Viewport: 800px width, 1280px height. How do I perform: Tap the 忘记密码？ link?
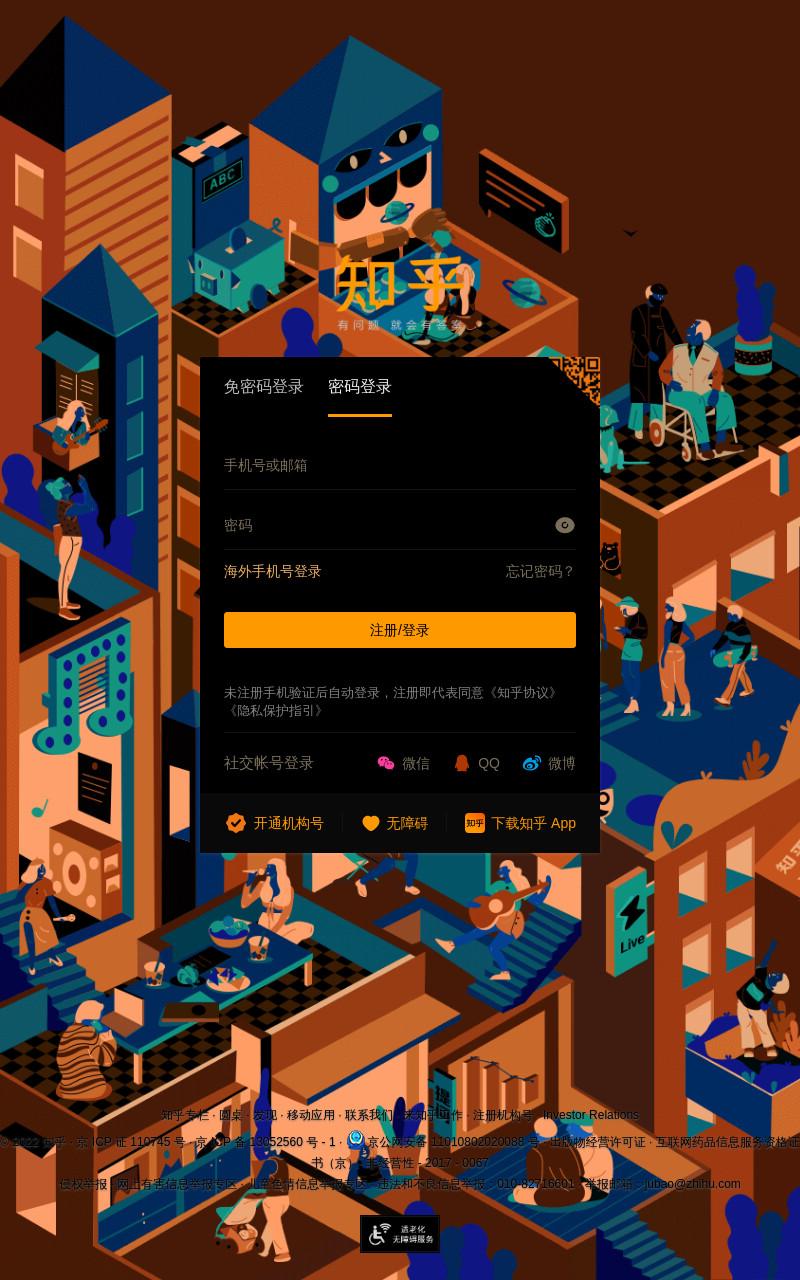coord(541,571)
